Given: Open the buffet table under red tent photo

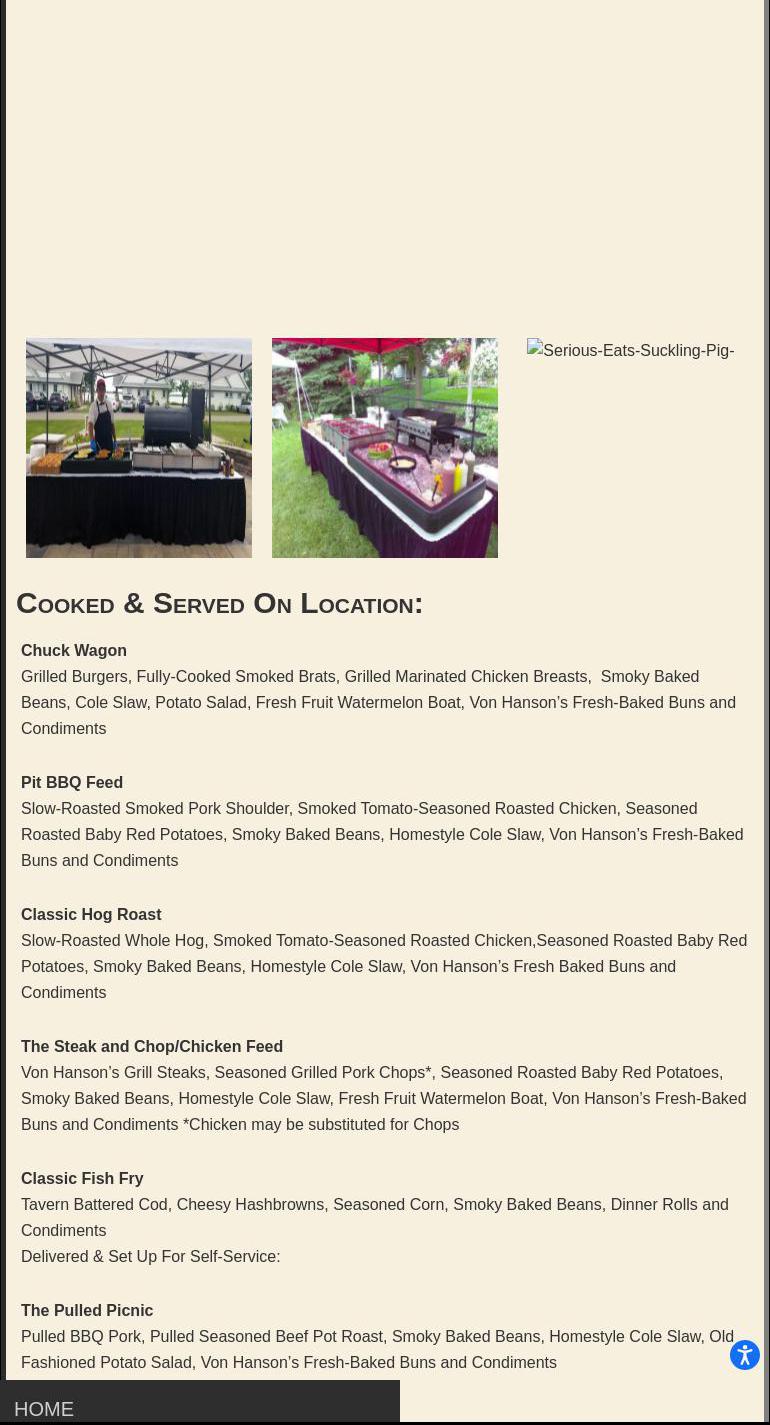Looking at the screenshot, I should pyautogui.click(x=385, y=447).
